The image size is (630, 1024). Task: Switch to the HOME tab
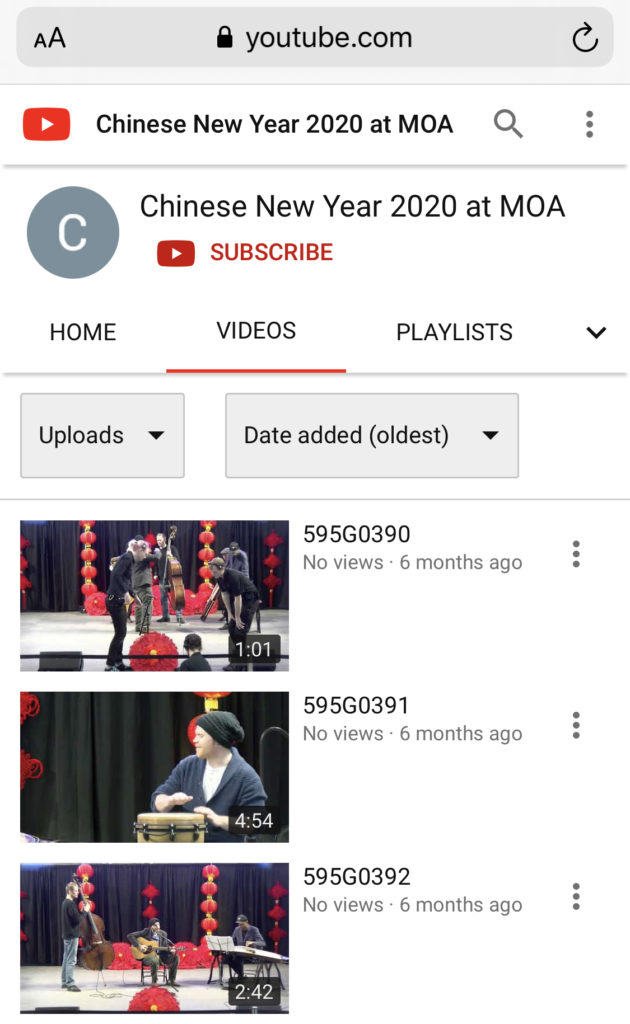click(83, 332)
